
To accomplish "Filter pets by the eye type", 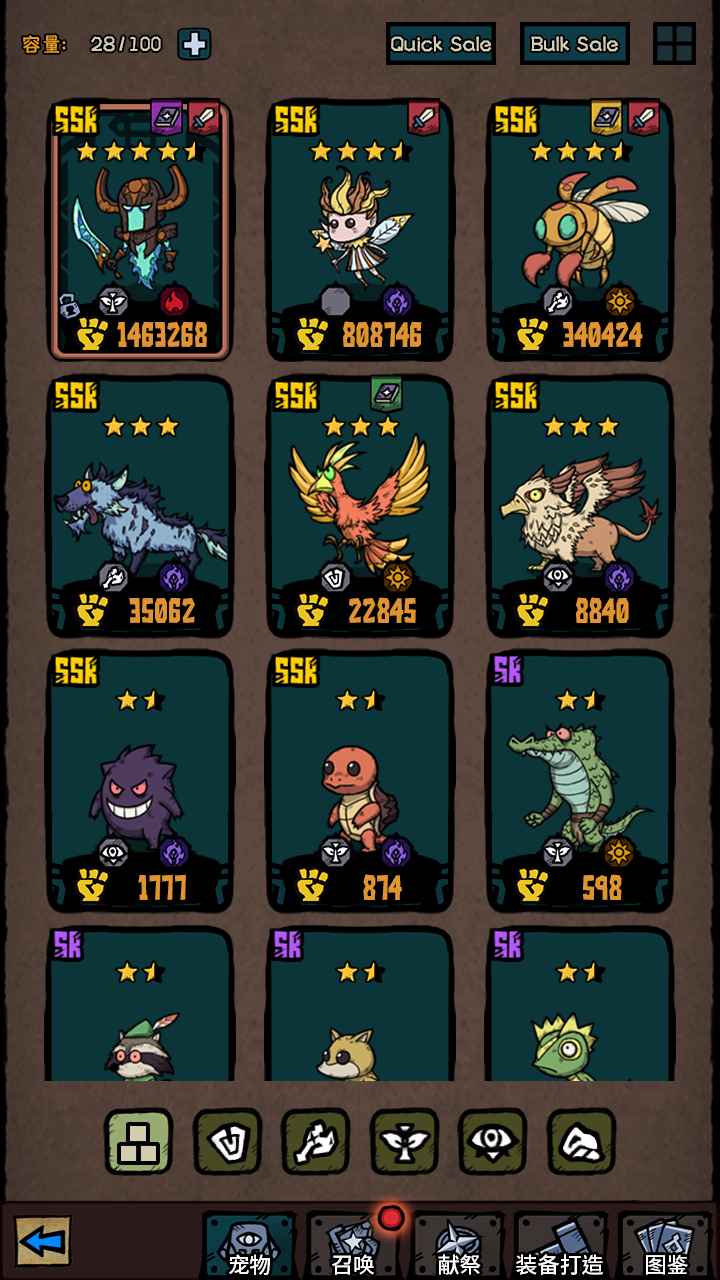I will click(493, 1142).
